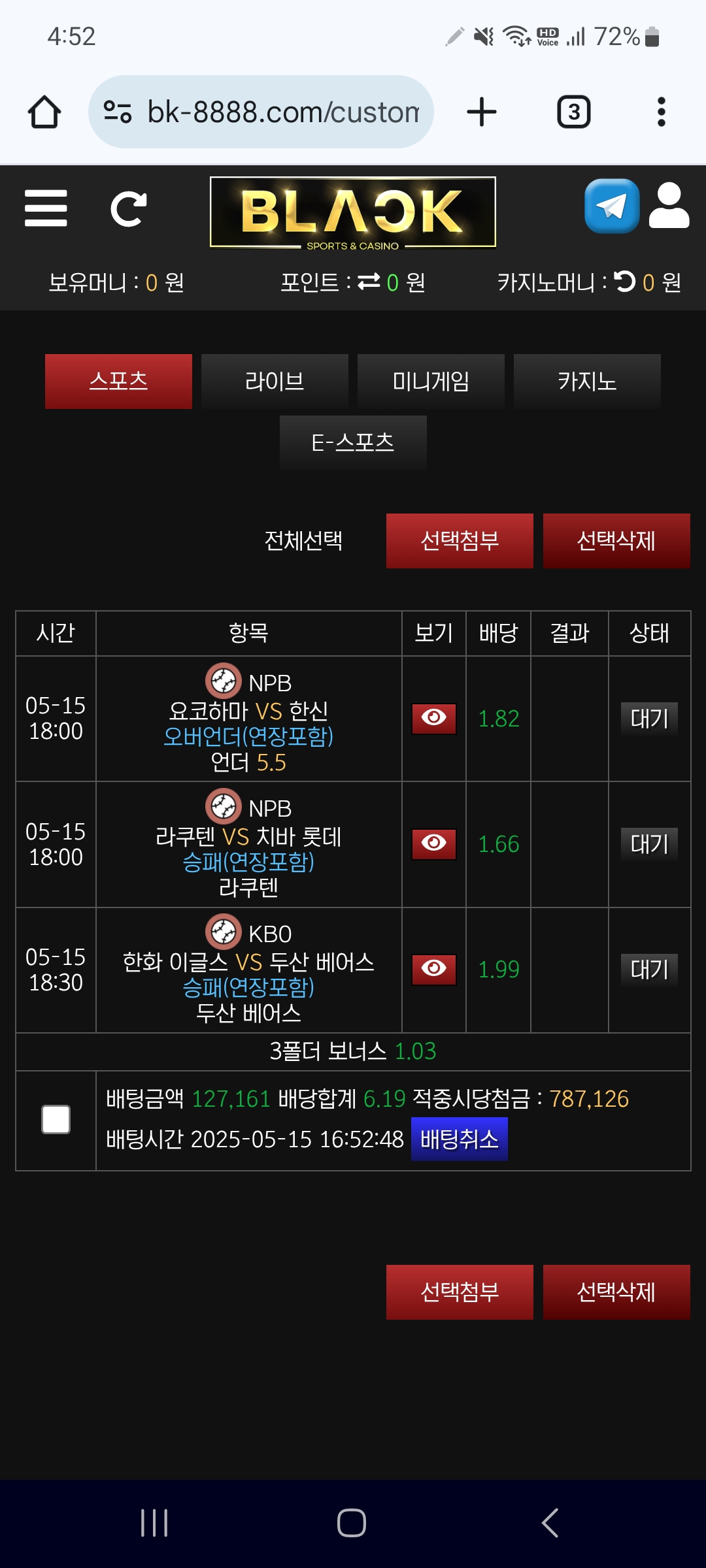
Task: Tap the upper 선택삭제 button
Action: (616, 541)
